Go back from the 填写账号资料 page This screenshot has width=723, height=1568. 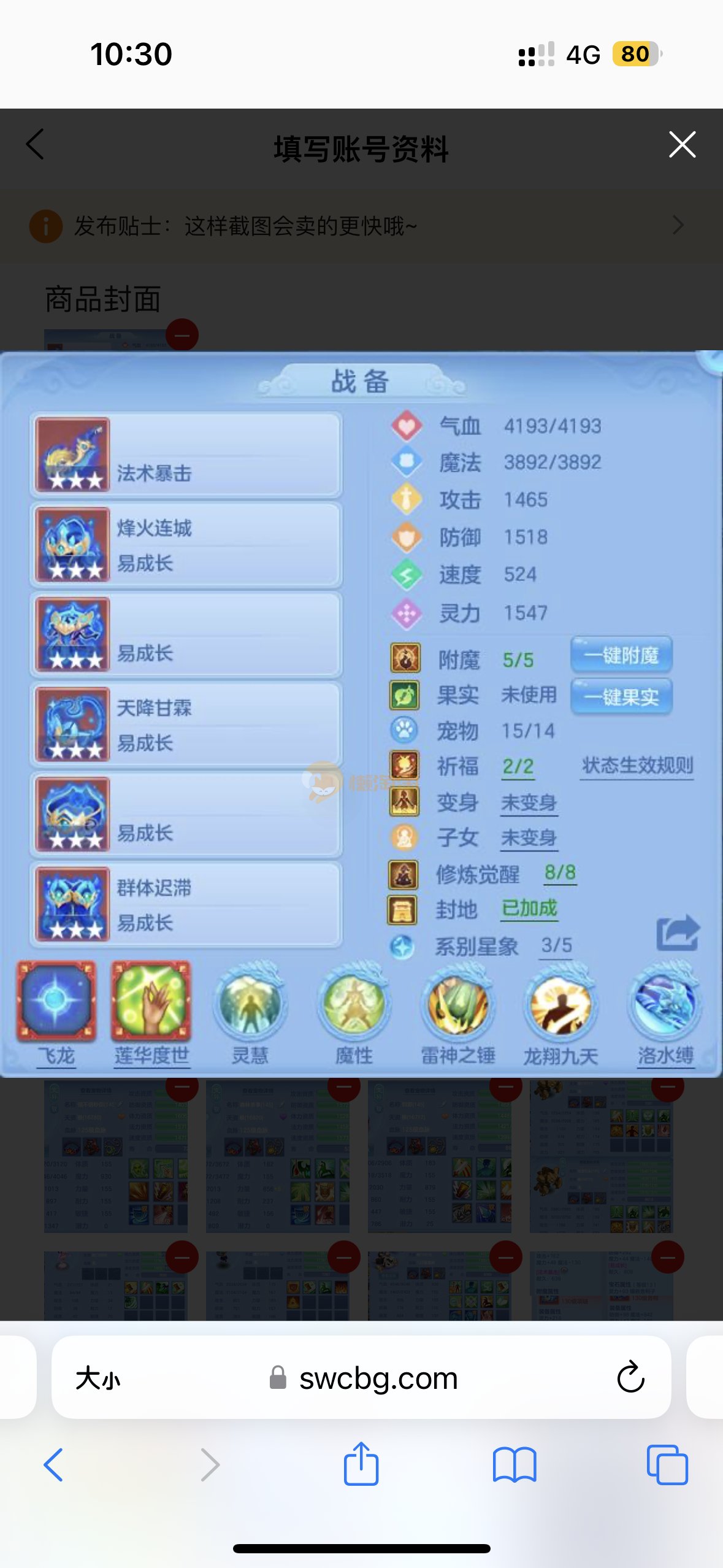(36, 145)
